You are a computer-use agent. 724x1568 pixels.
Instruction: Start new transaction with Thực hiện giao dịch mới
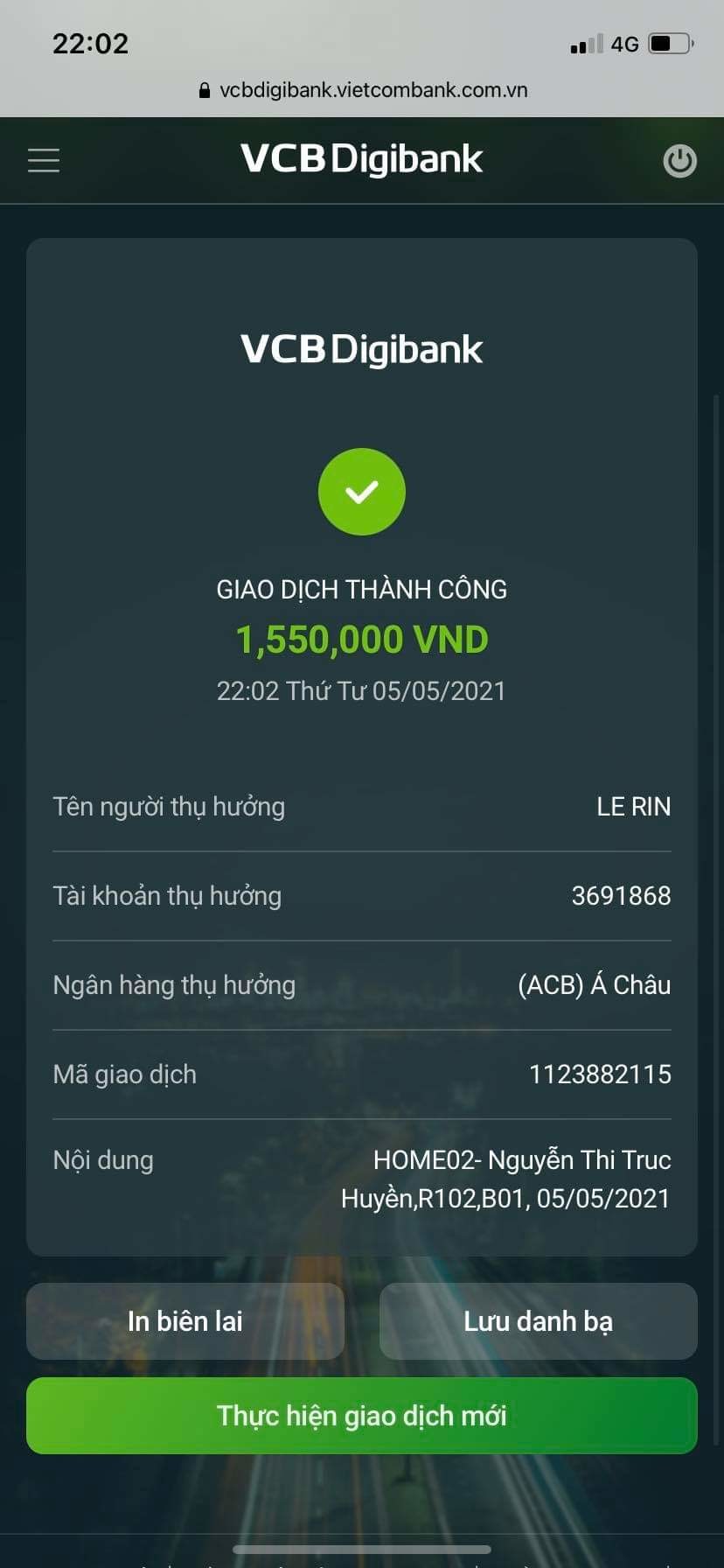coord(362,1416)
